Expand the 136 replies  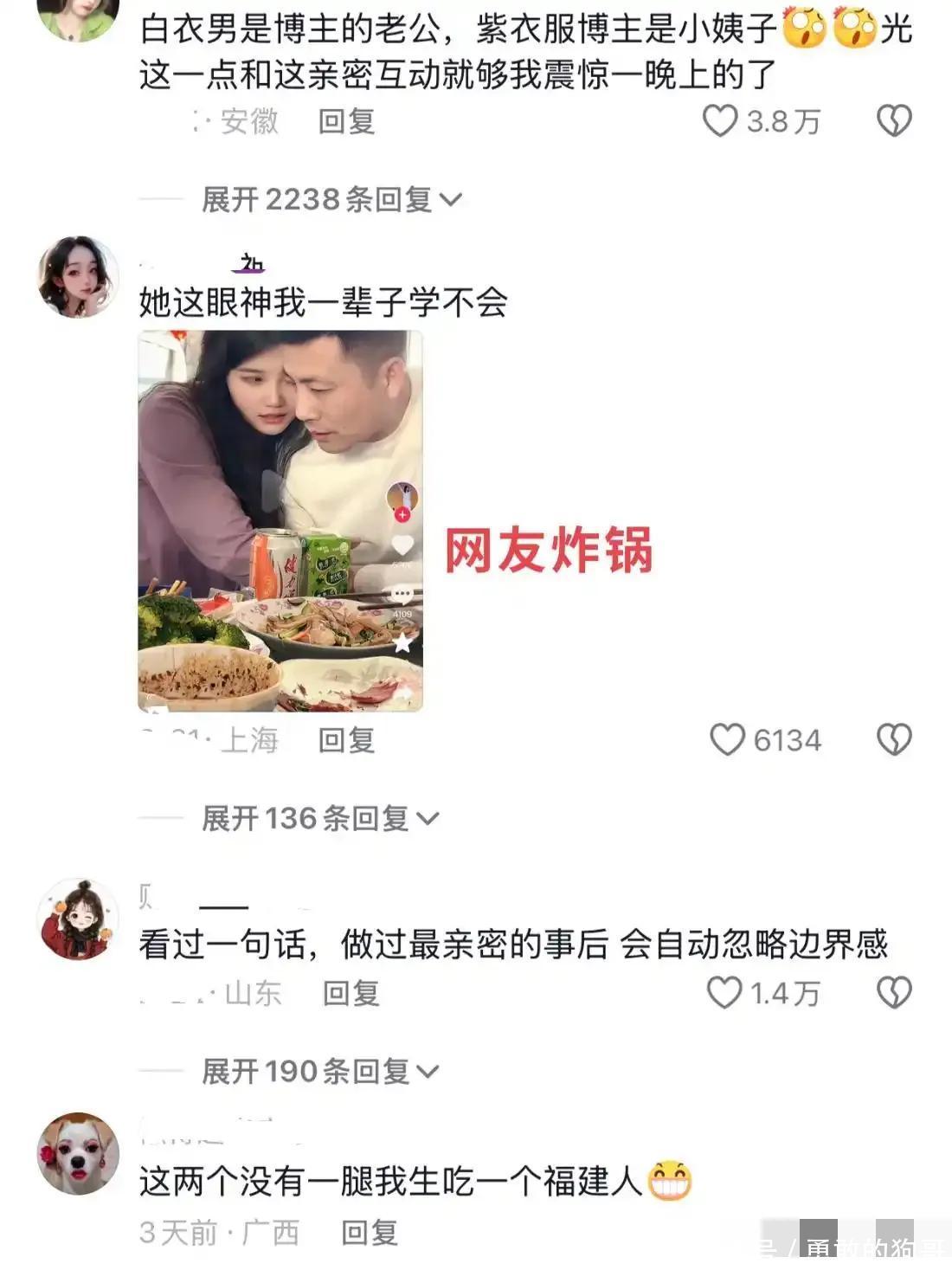coord(320,818)
